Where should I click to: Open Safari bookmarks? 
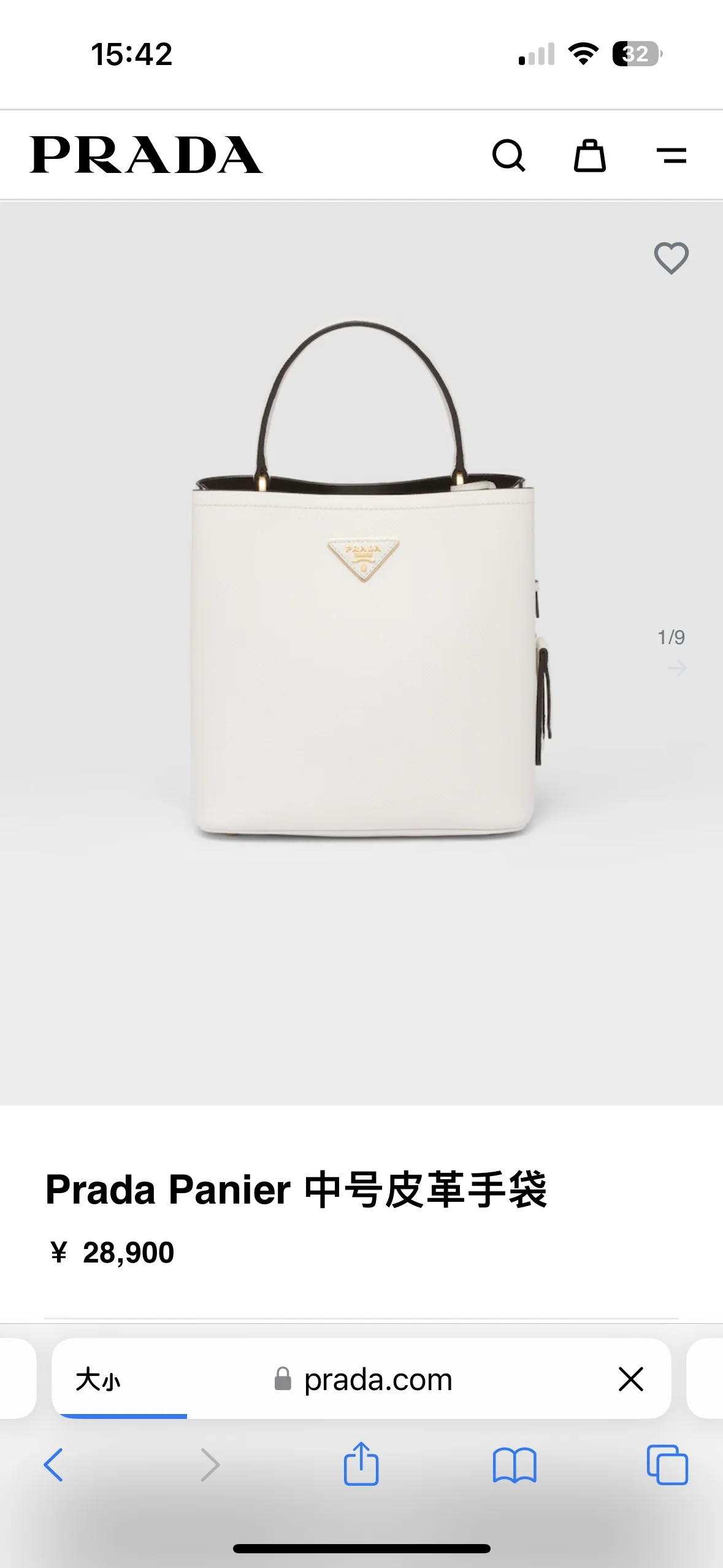(515, 1465)
